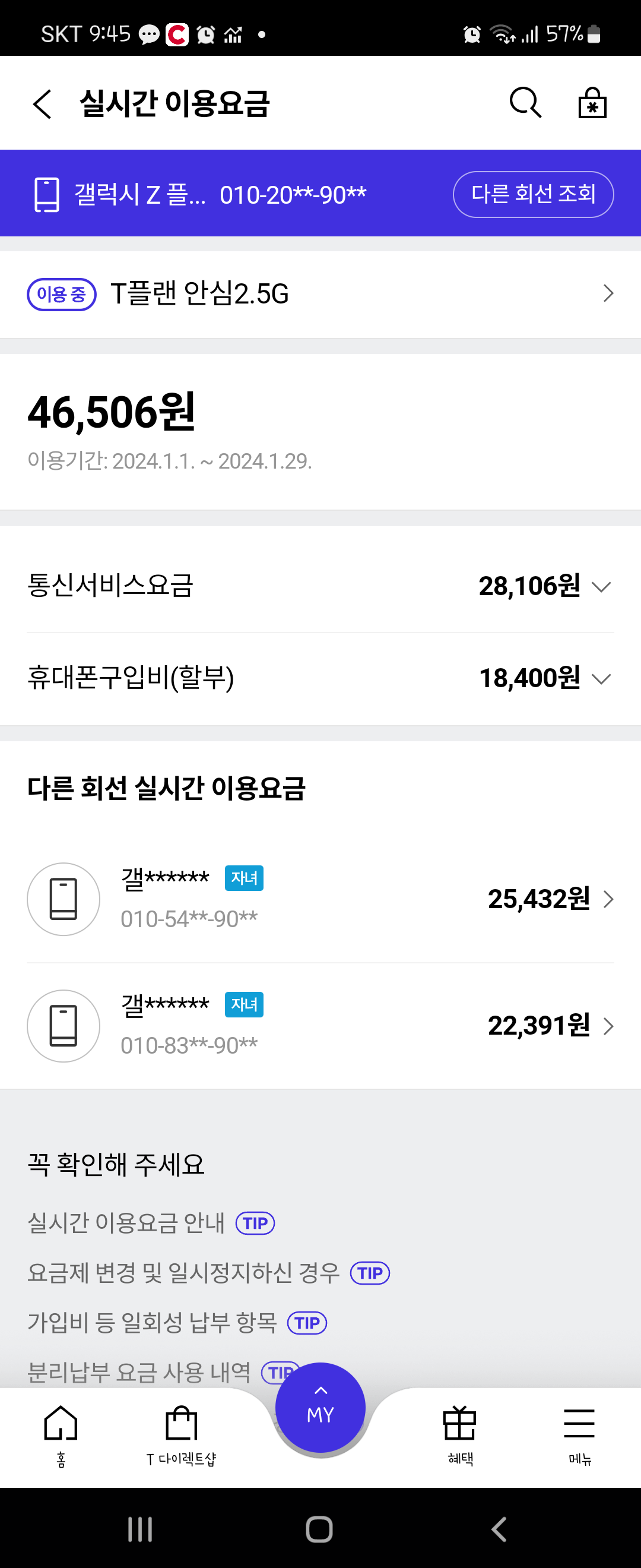Open the lock icon in app bar
Viewport: 641px width, 1568px height.
[592, 102]
